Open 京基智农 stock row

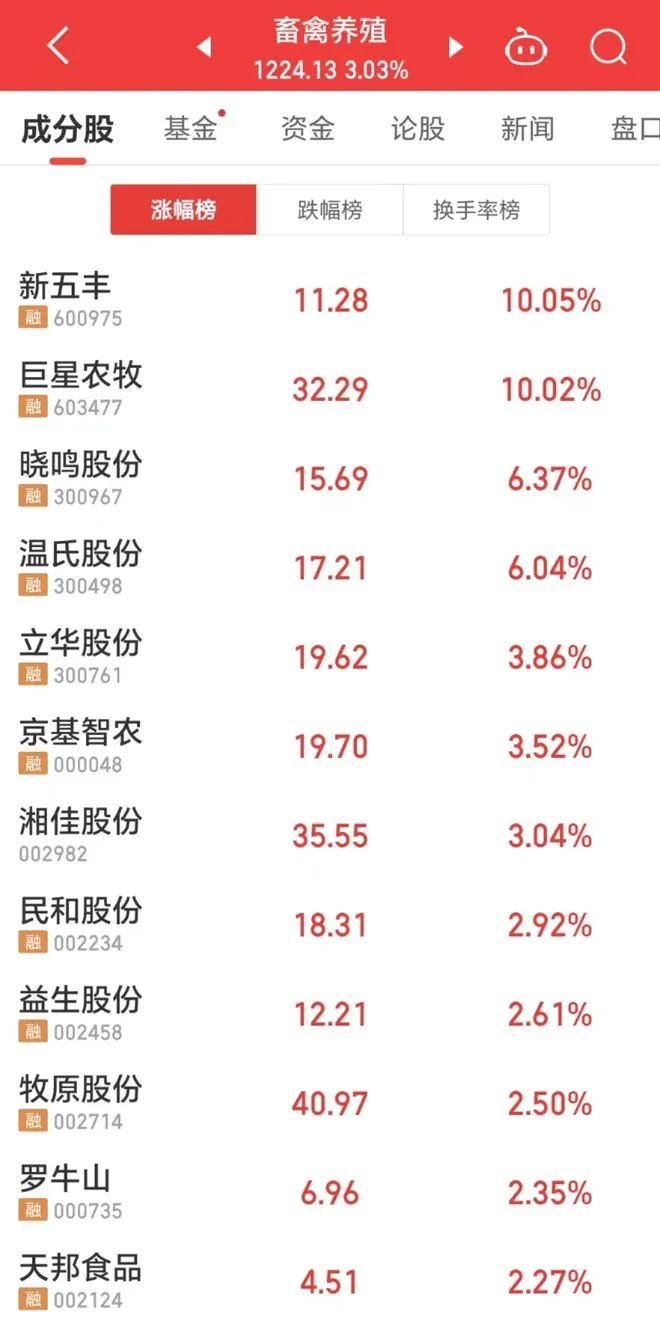click(x=330, y=746)
